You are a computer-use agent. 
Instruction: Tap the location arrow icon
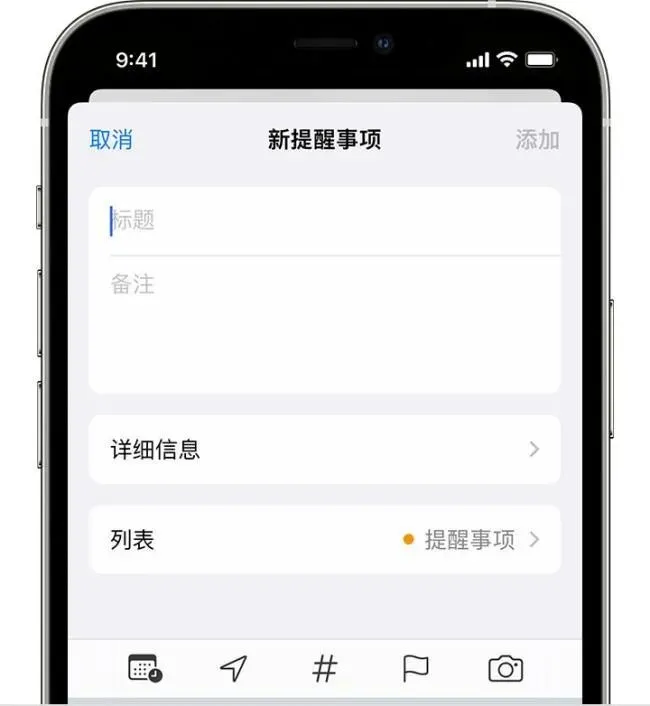pyautogui.click(x=233, y=668)
